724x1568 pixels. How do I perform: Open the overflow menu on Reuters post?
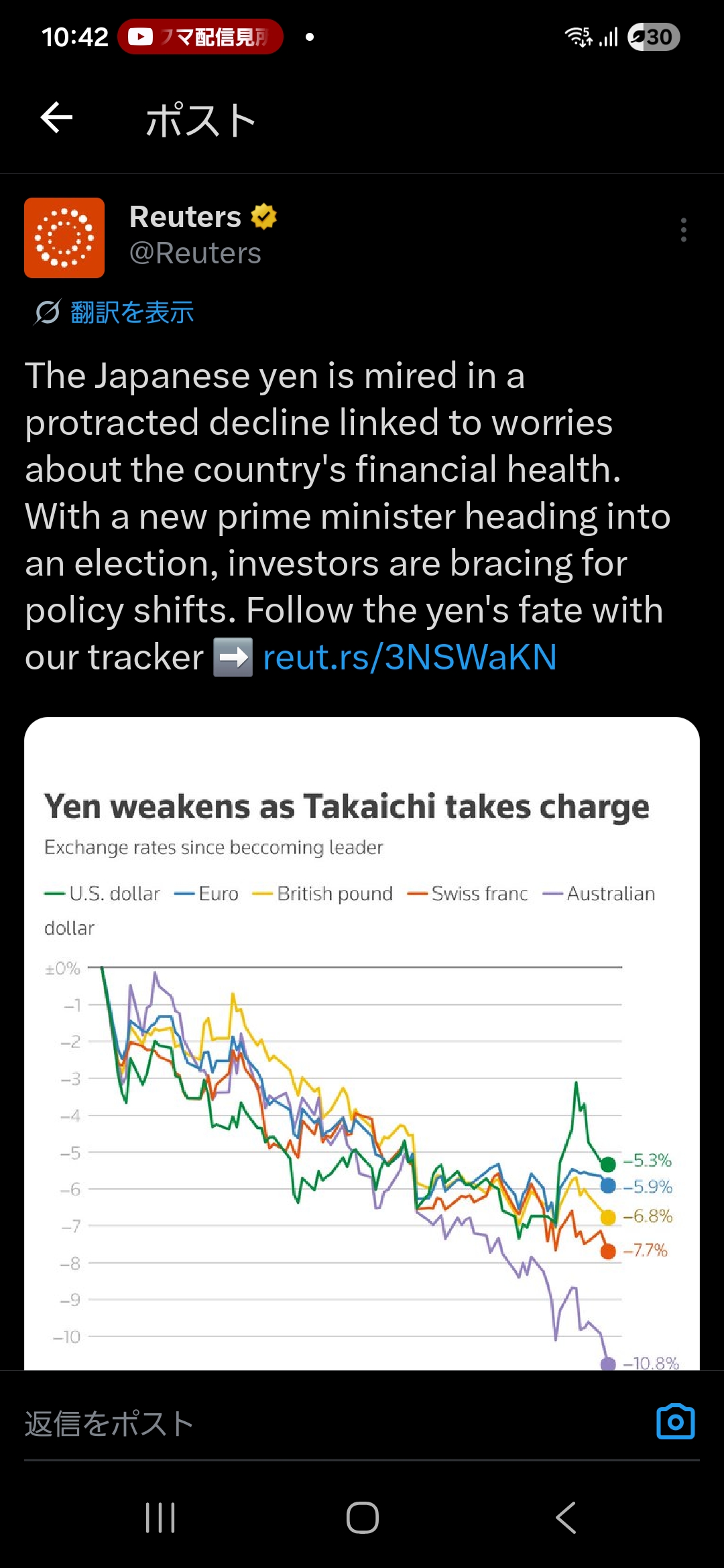pyautogui.click(x=683, y=230)
